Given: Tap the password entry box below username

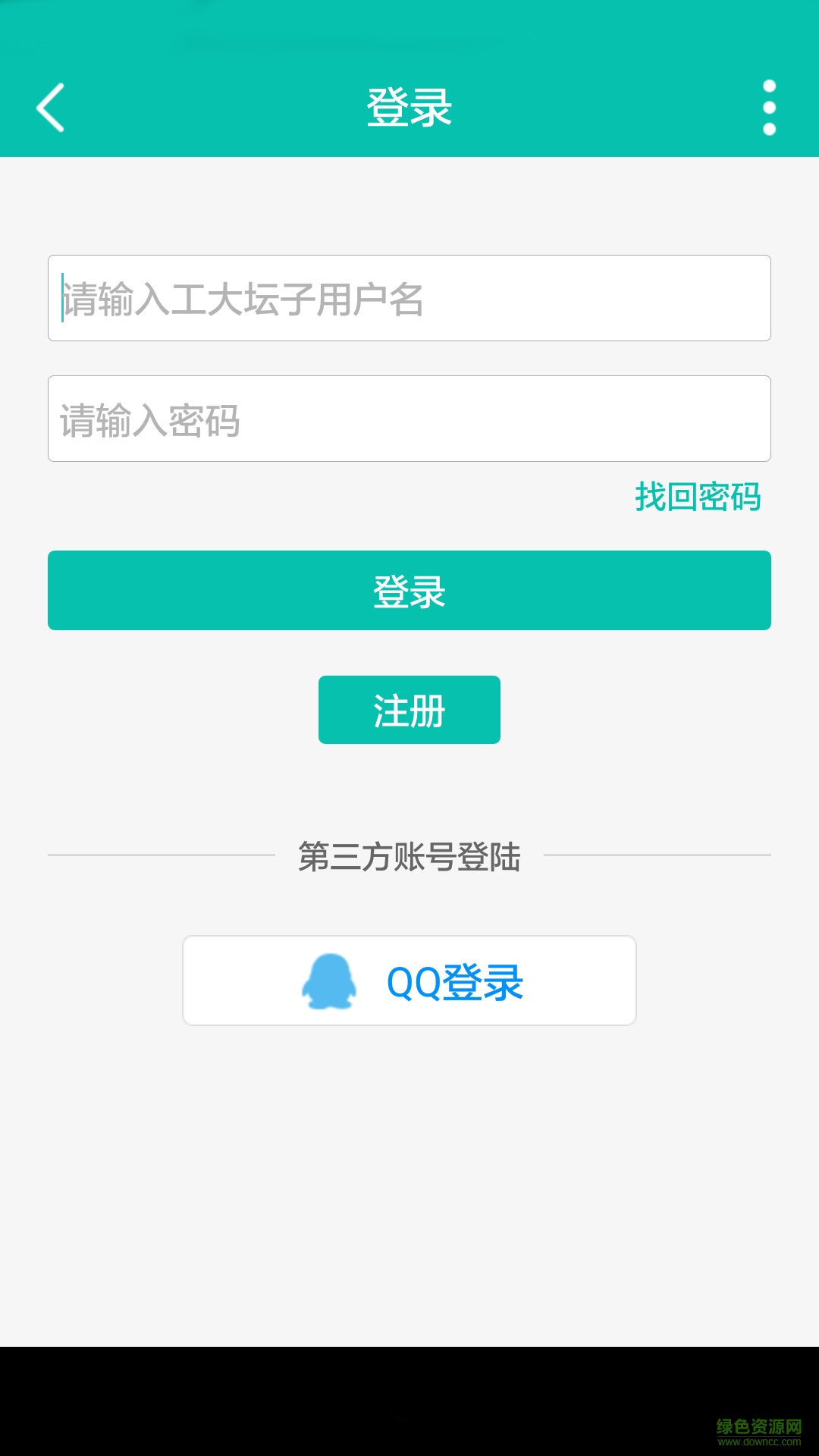Looking at the screenshot, I should (409, 418).
